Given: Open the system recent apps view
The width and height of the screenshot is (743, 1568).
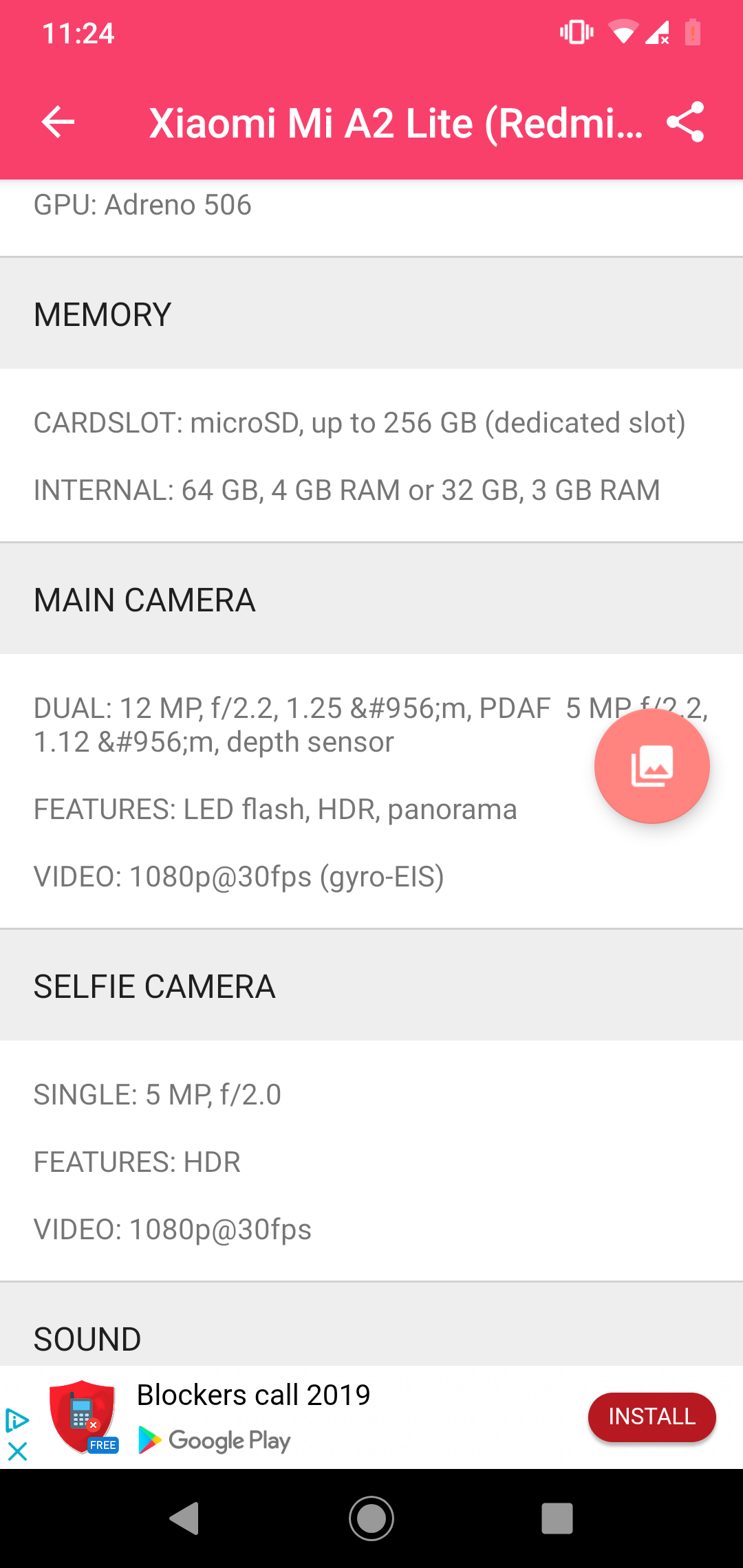Looking at the screenshot, I should (557, 1518).
